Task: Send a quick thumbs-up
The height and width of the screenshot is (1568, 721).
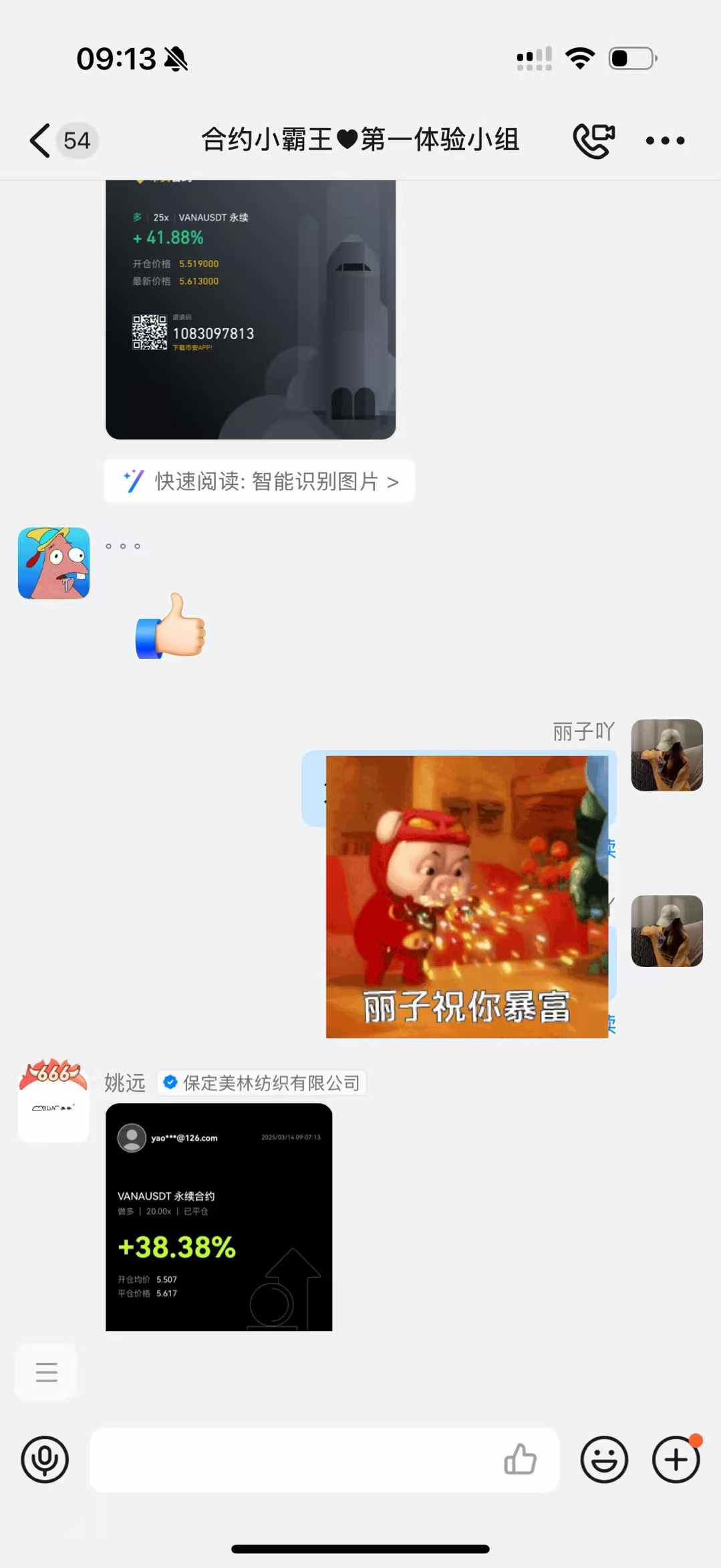Action: pyautogui.click(x=520, y=1460)
